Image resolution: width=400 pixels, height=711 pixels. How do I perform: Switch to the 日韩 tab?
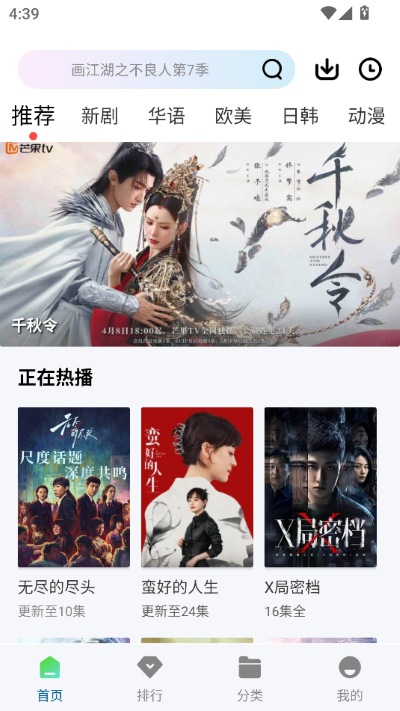[x=300, y=116]
